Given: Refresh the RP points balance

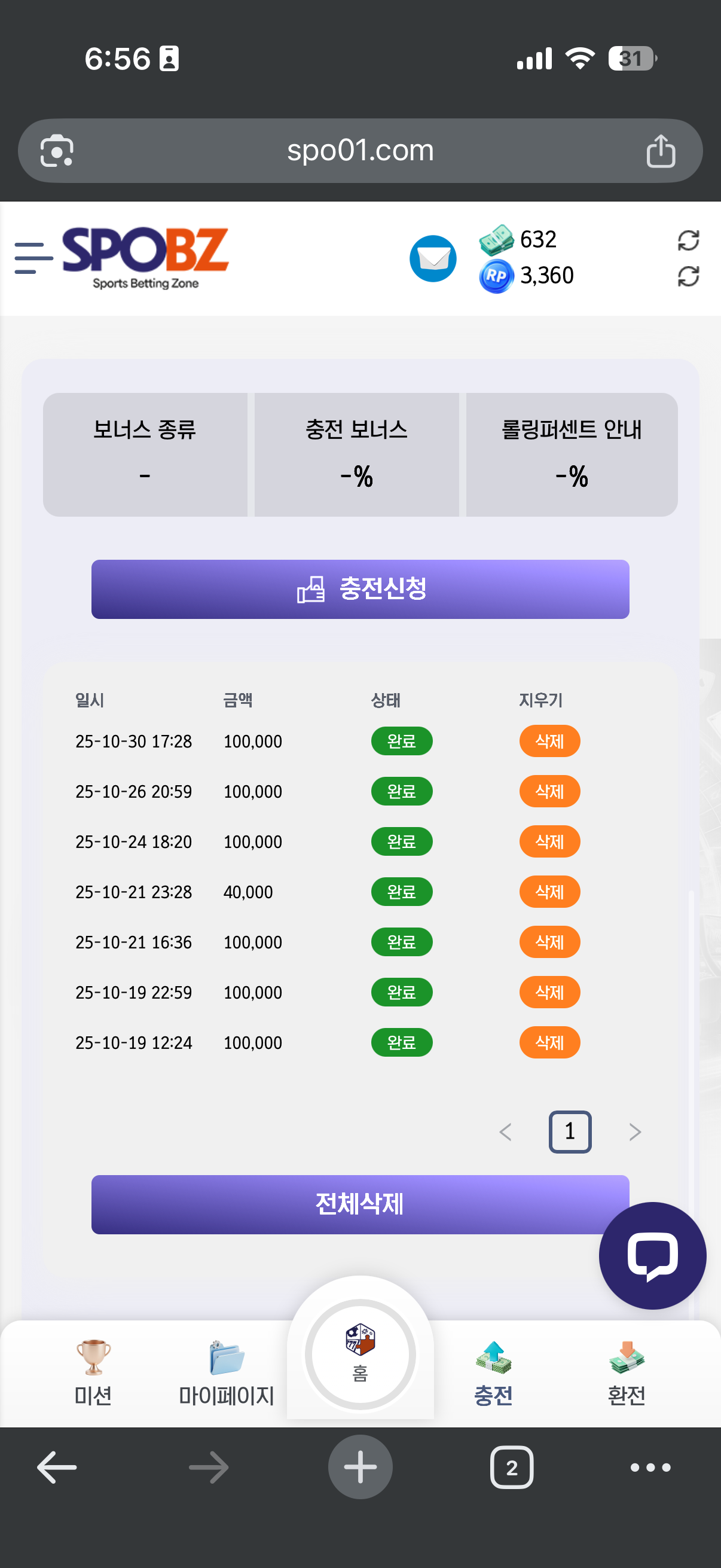Looking at the screenshot, I should [688, 277].
